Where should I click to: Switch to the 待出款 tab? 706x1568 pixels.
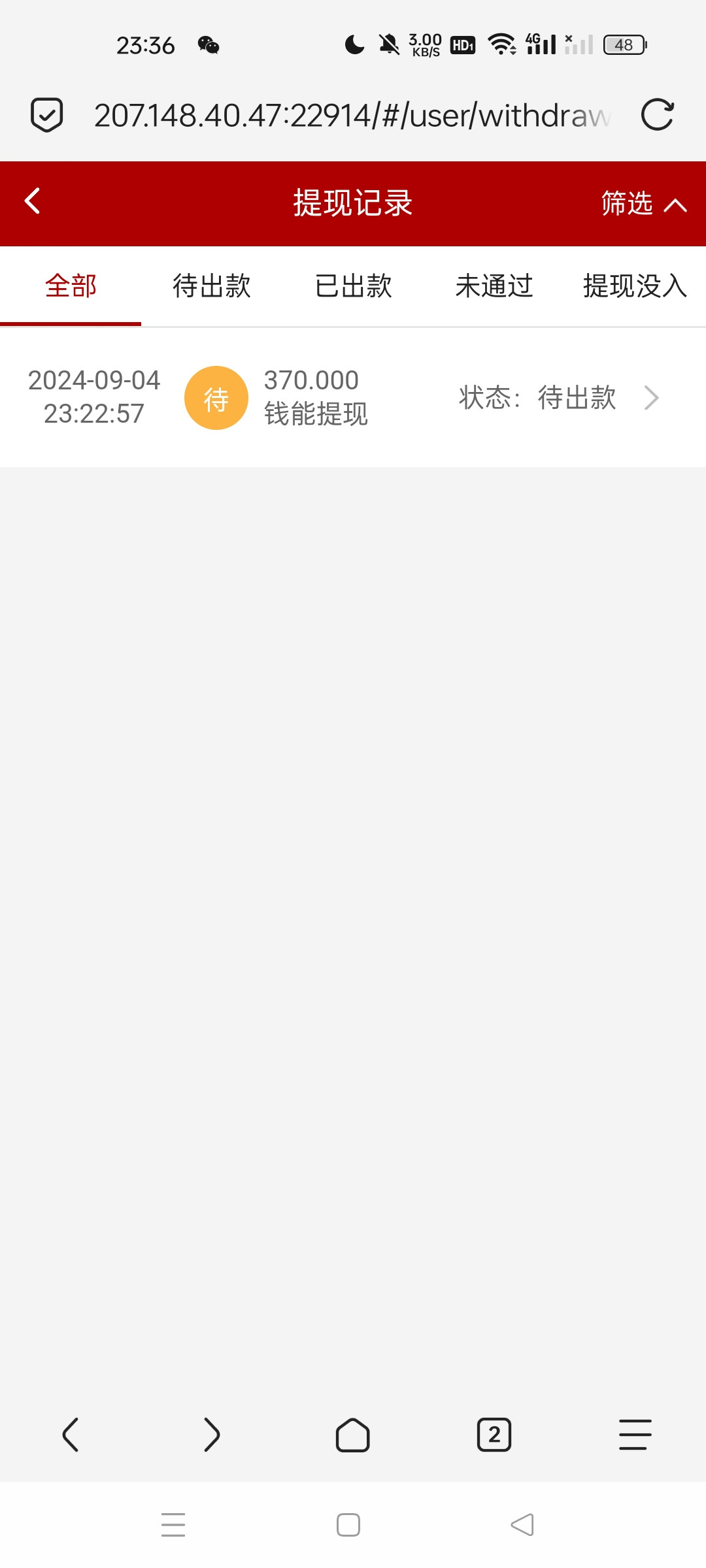pyautogui.click(x=212, y=286)
